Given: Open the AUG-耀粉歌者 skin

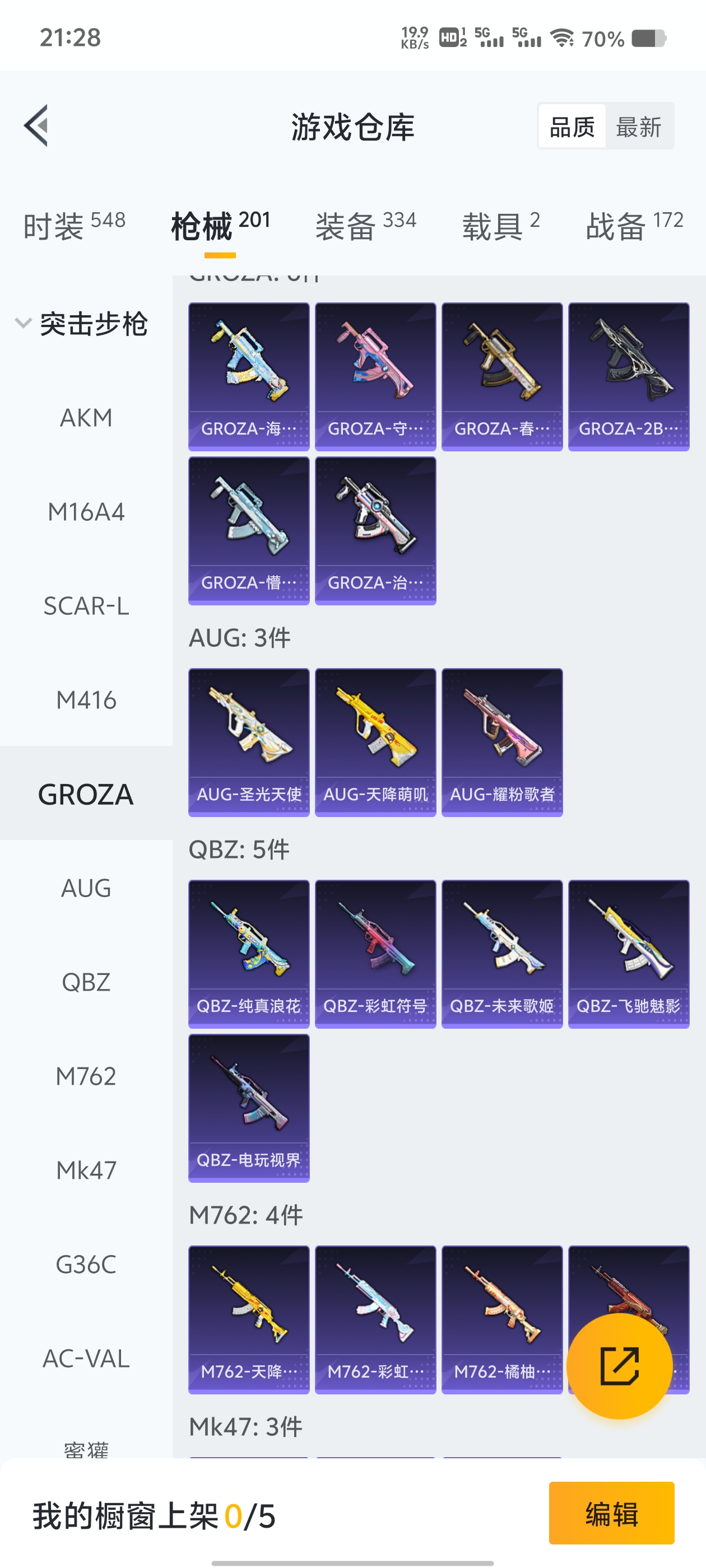Looking at the screenshot, I should pos(501,741).
